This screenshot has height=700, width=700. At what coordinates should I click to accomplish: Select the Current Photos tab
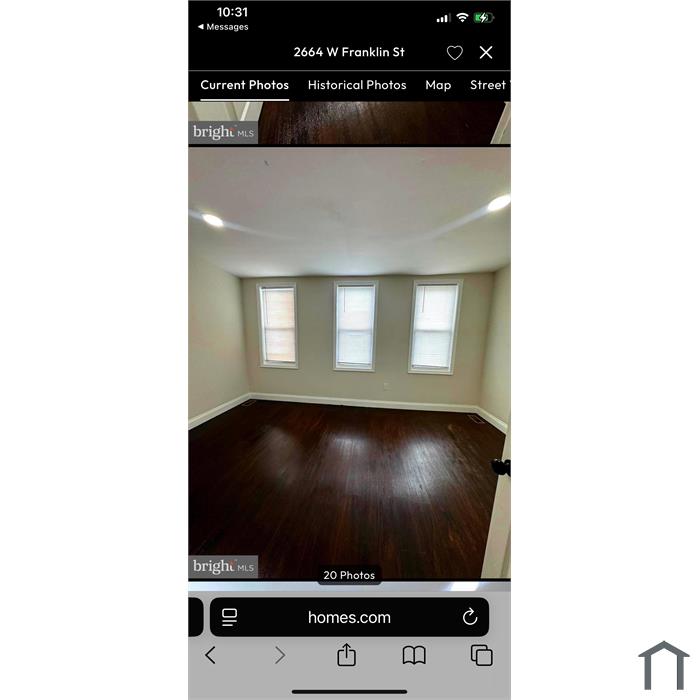point(244,85)
